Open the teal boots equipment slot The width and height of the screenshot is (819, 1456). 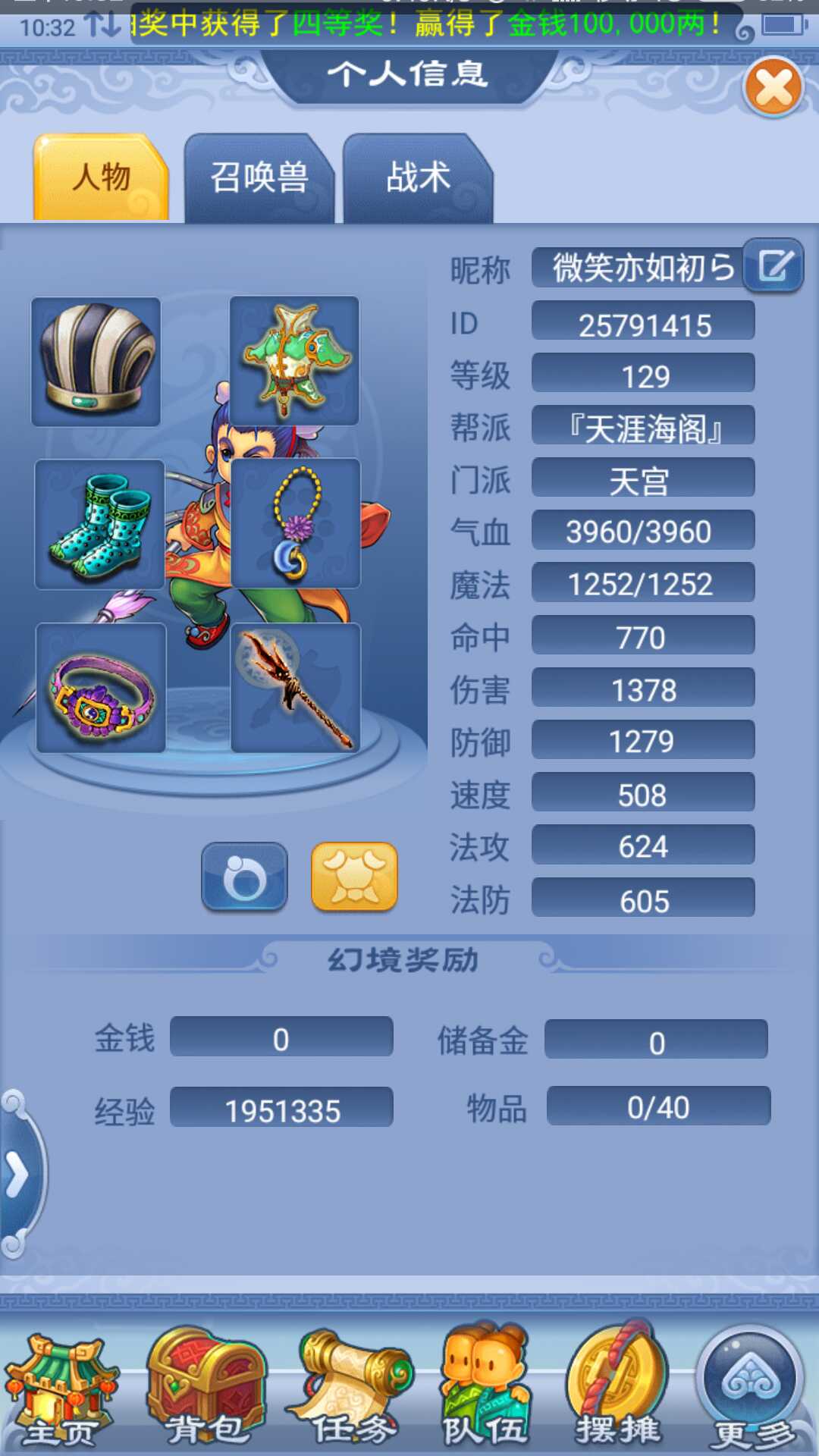tap(99, 525)
